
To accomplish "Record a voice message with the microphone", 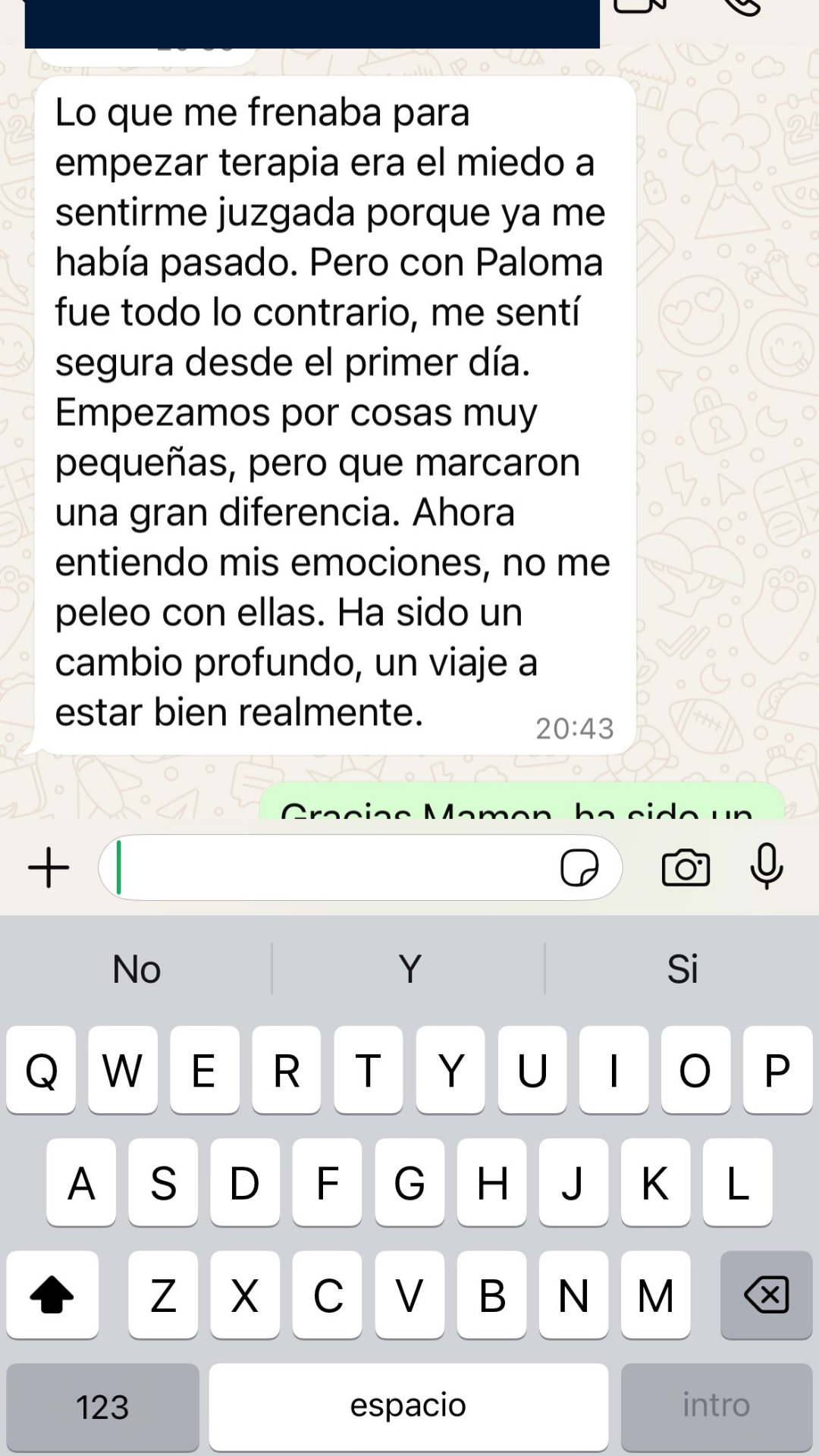I will 767,866.
